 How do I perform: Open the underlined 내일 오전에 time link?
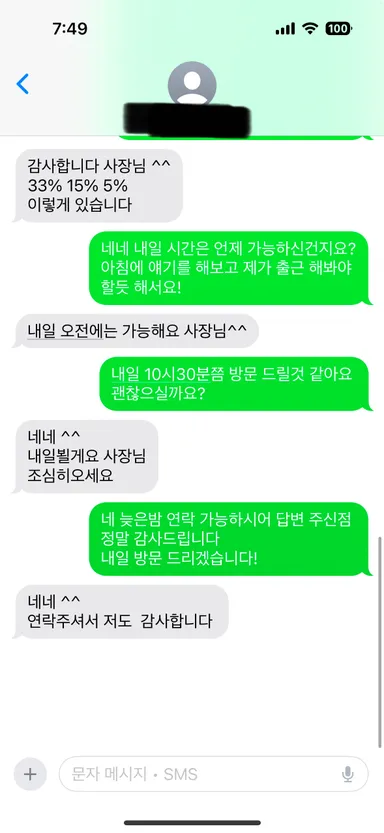[65, 330]
